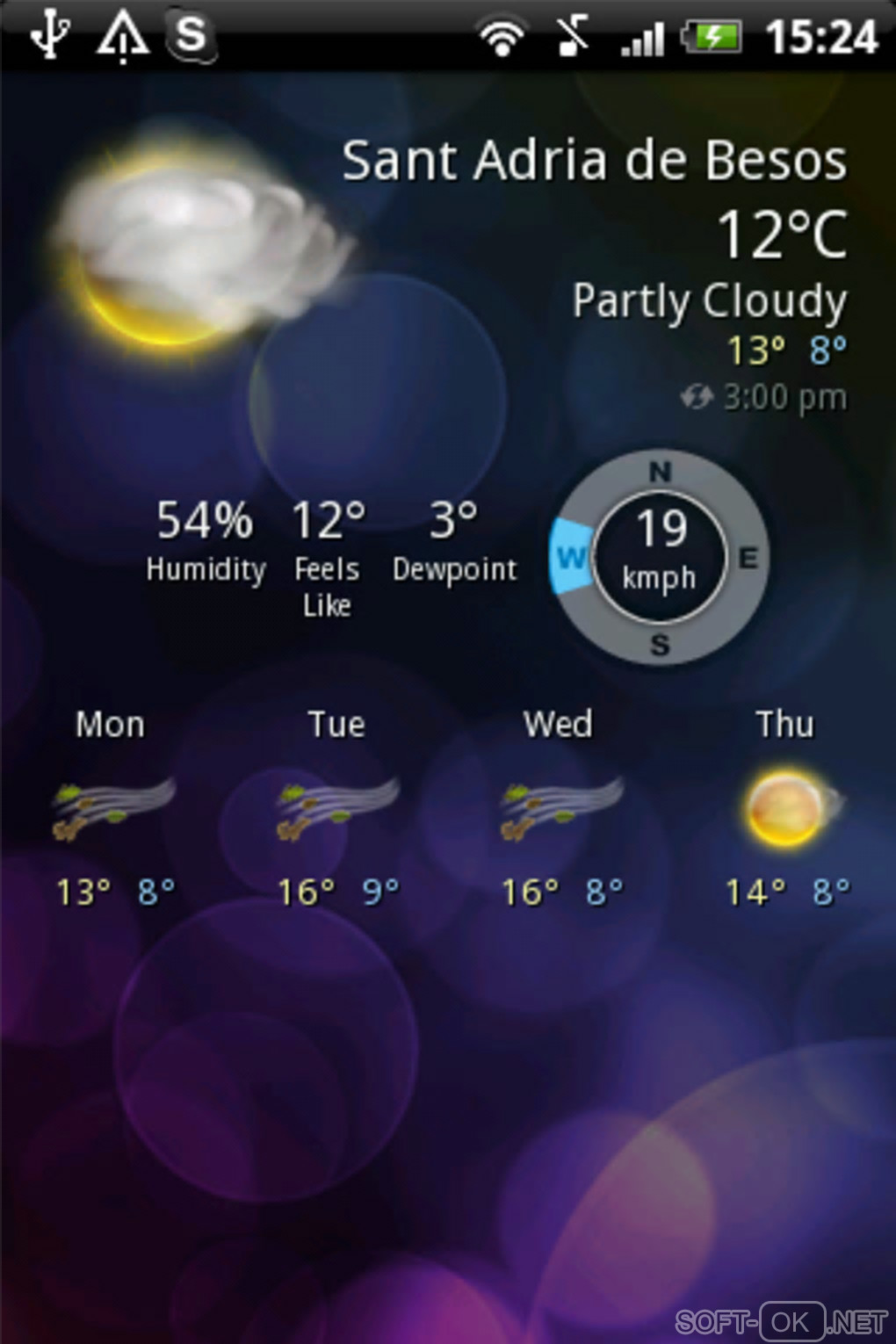Open Thursday's sunny forecast
This screenshot has width=896, height=1344.
pyautogui.click(x=786, y=808)
